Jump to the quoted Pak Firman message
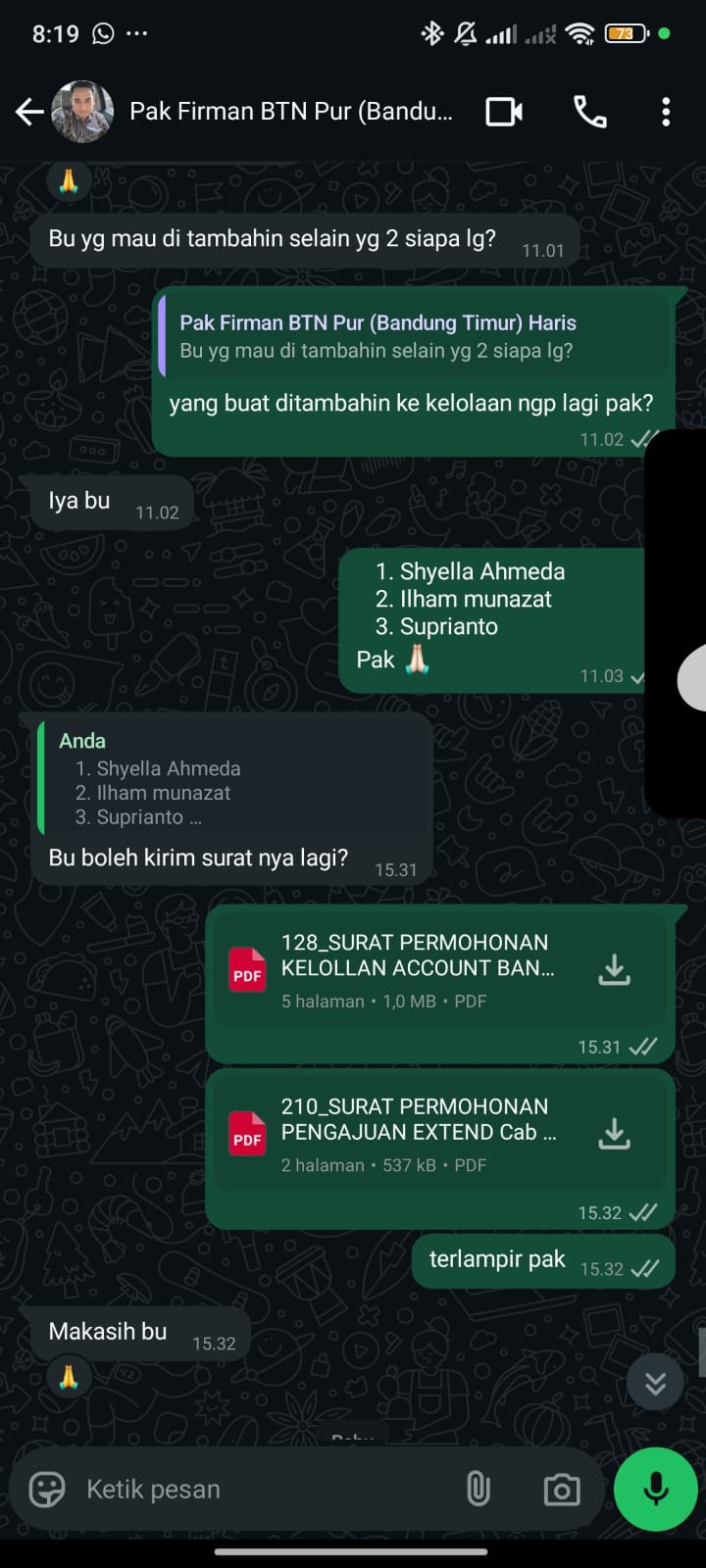This screenshot has height=1568, width=706. coord(412,336)
